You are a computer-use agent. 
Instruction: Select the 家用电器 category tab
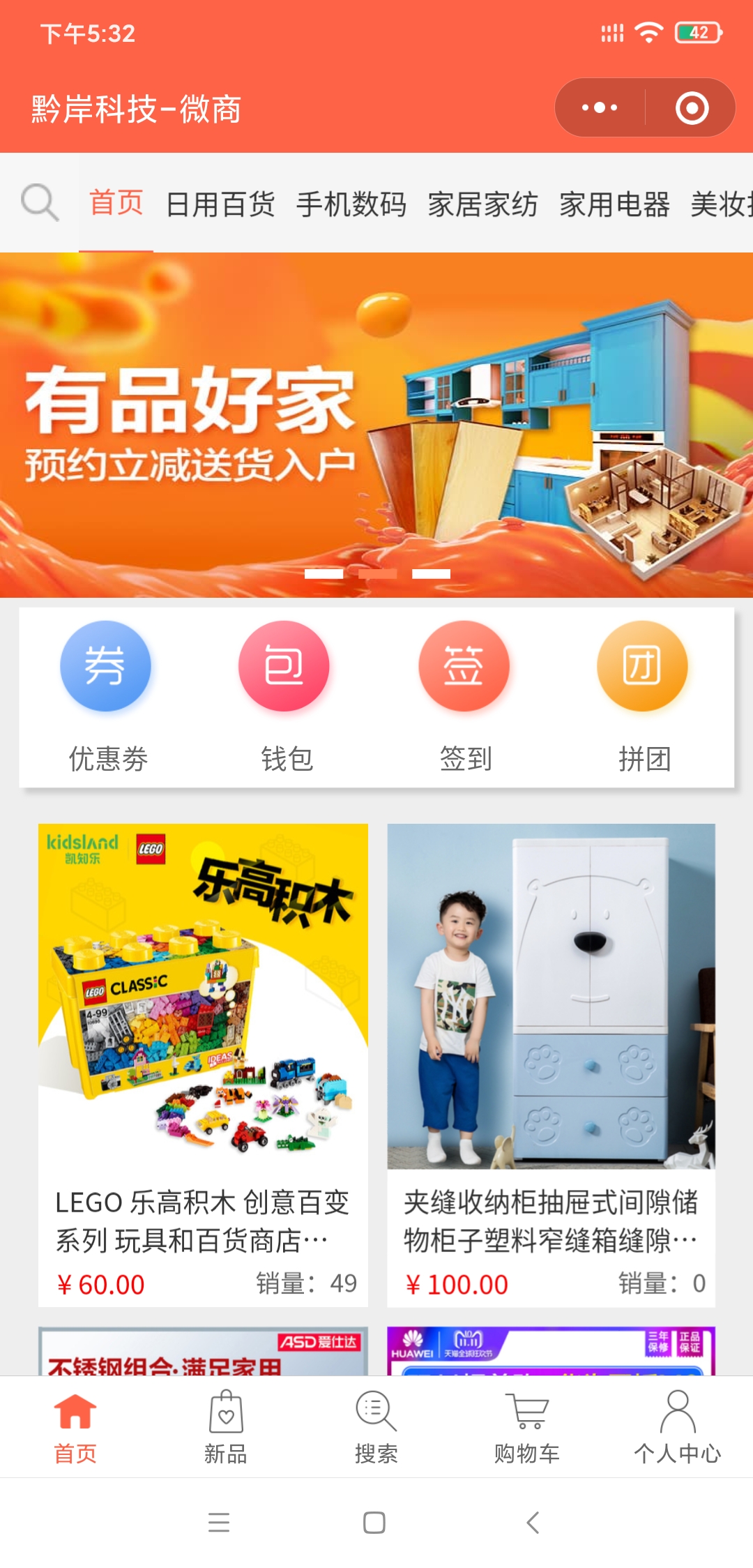pos(614,204)
